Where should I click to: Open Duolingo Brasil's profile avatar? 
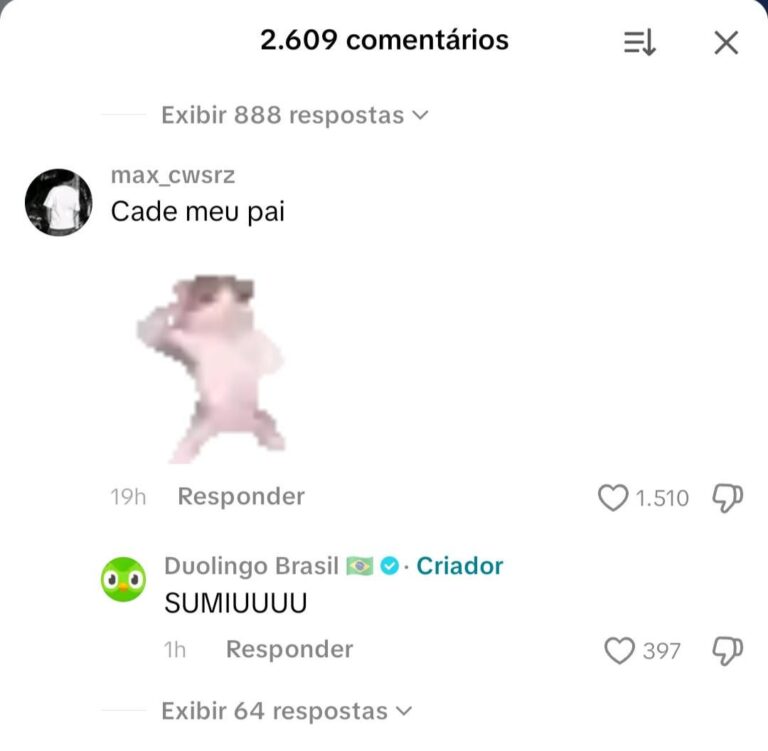[x=123, y=579]
